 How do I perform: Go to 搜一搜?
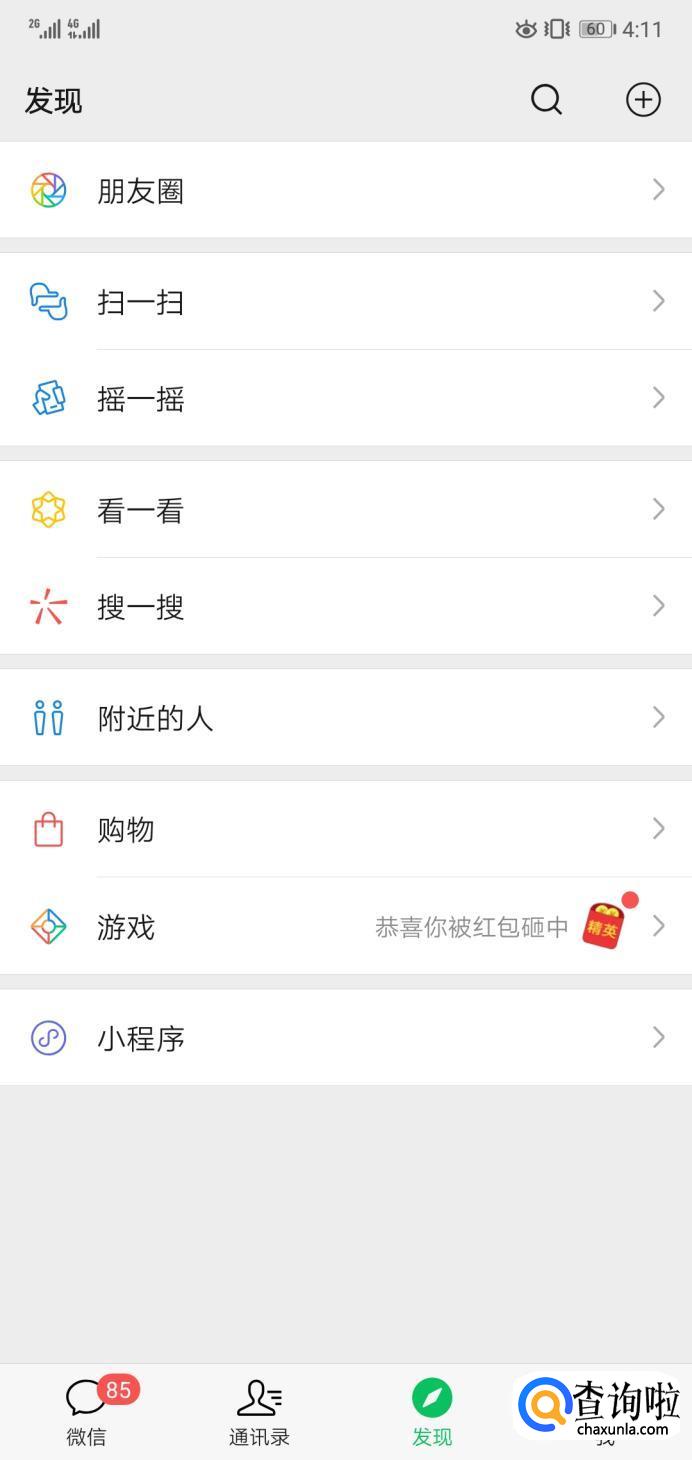[x=346, y=606]
